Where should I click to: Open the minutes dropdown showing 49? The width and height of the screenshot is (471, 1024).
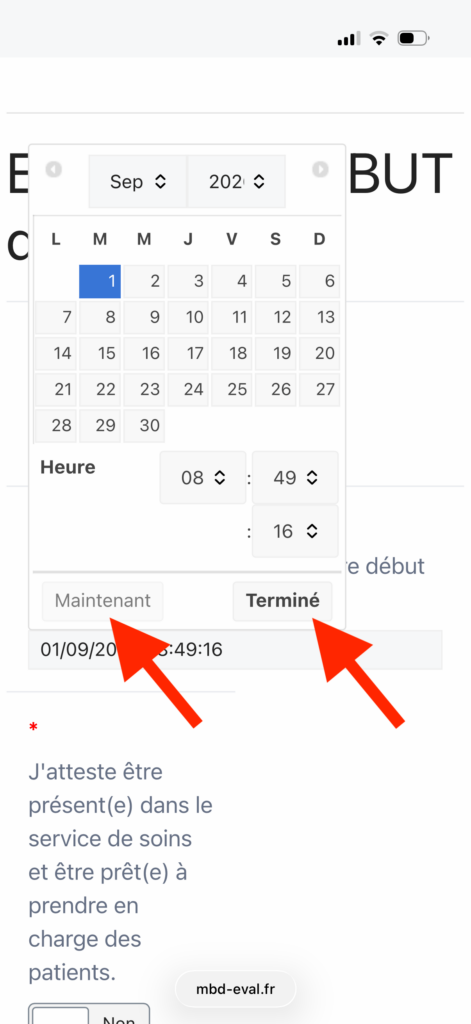[x=295, y=477]
